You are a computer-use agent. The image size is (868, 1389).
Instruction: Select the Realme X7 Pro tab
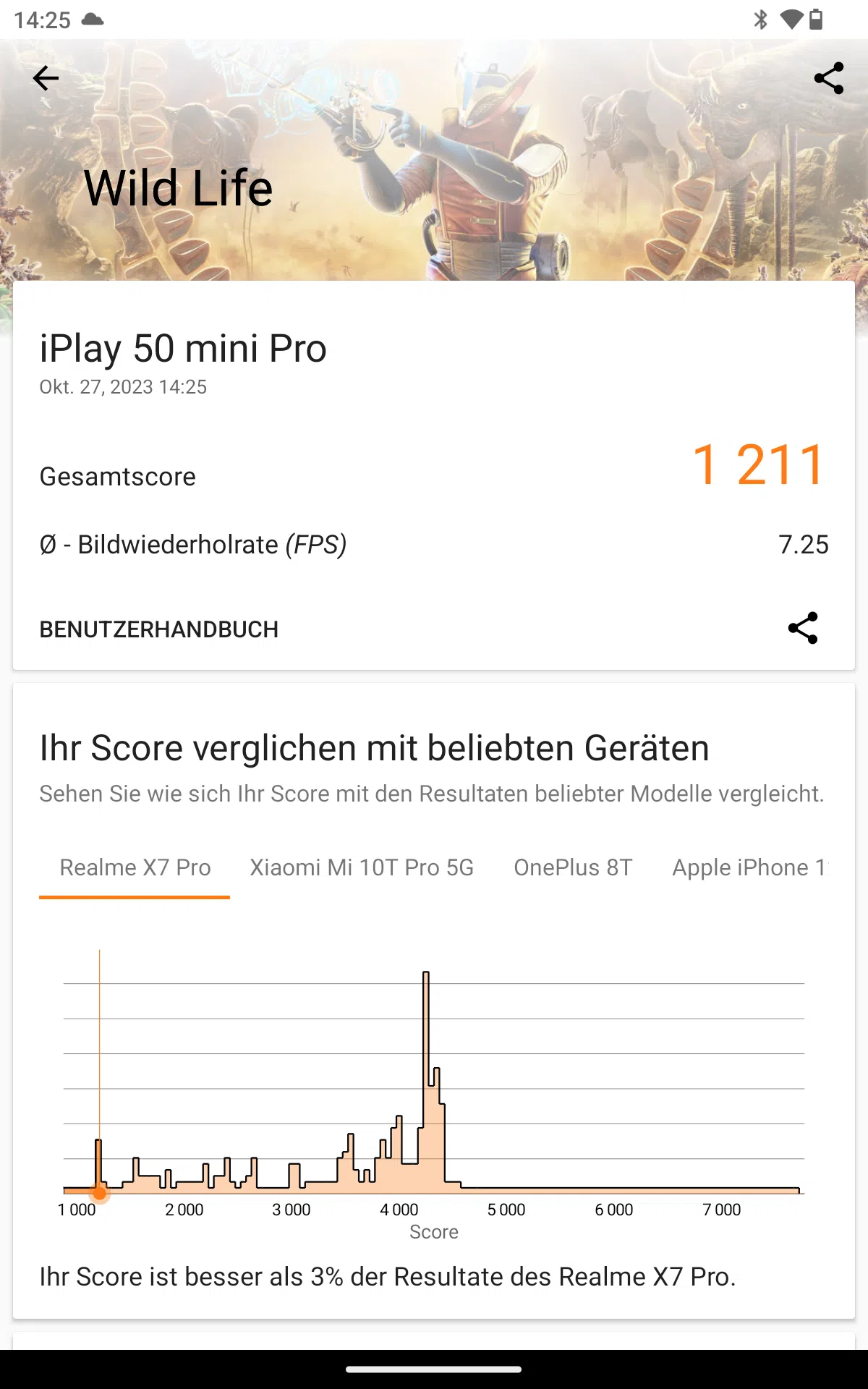[135, 867]
